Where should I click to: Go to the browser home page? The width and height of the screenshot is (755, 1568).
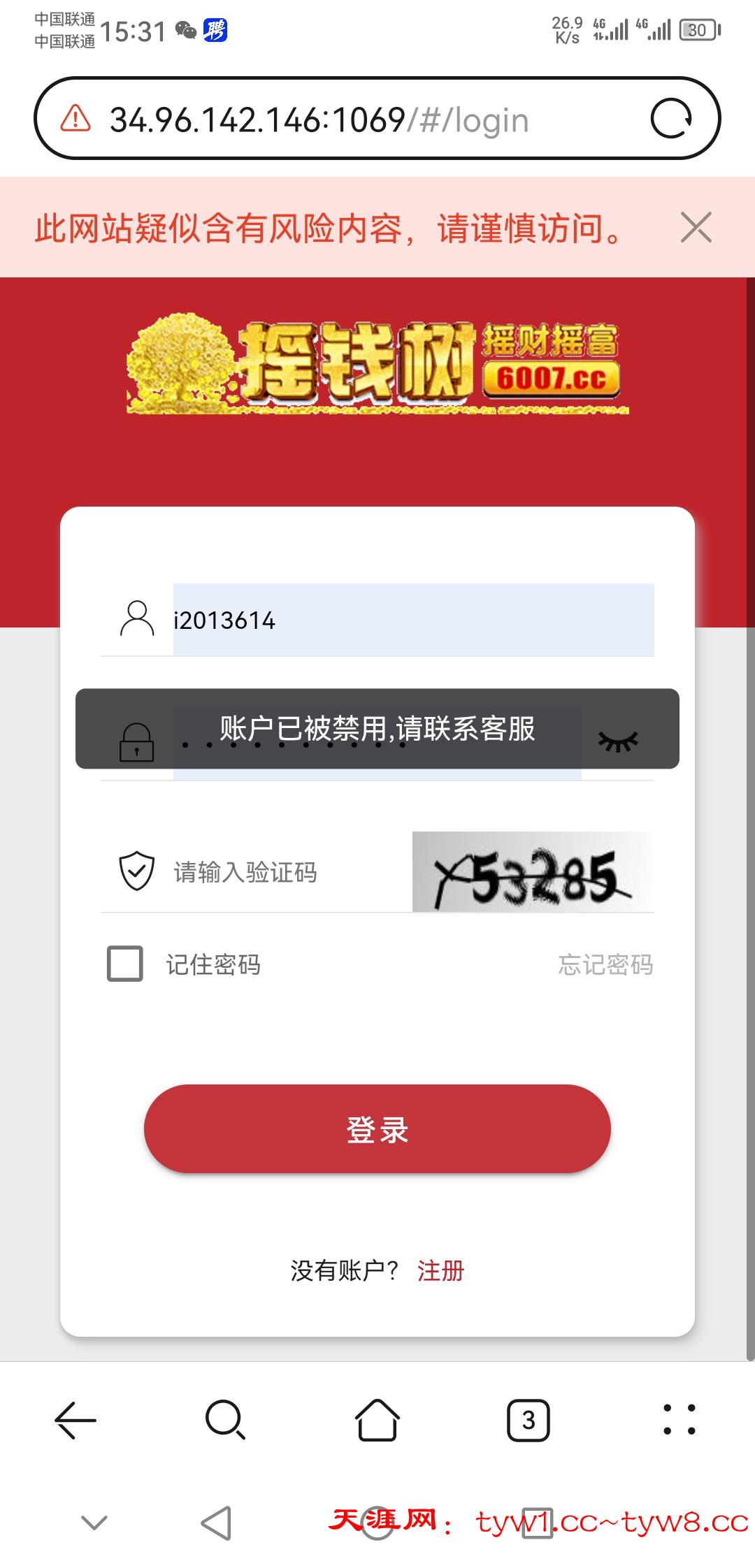pos(377,1420)
